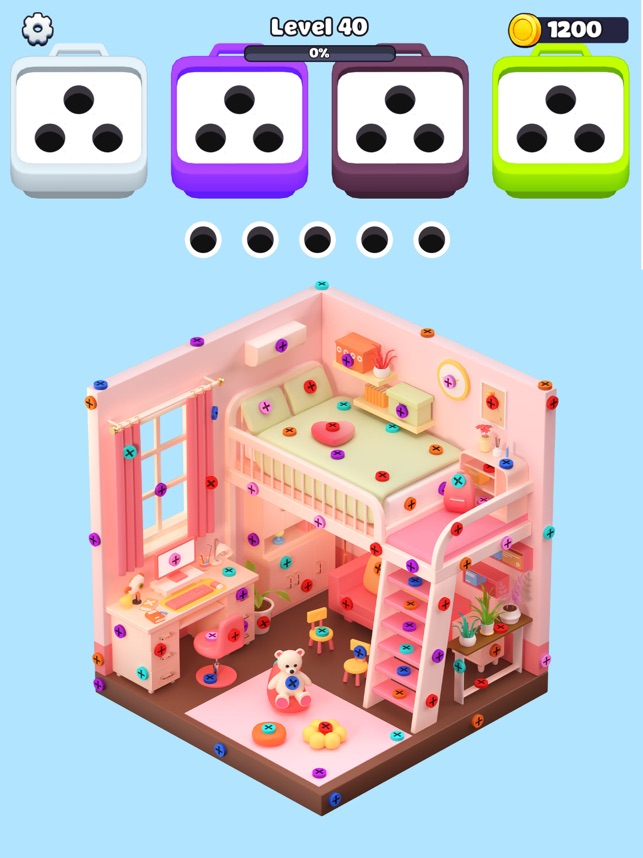This screenshot has width=643, height=858.
Task: Tap the pink screw on the computer monitor
Action: (175, 559)
